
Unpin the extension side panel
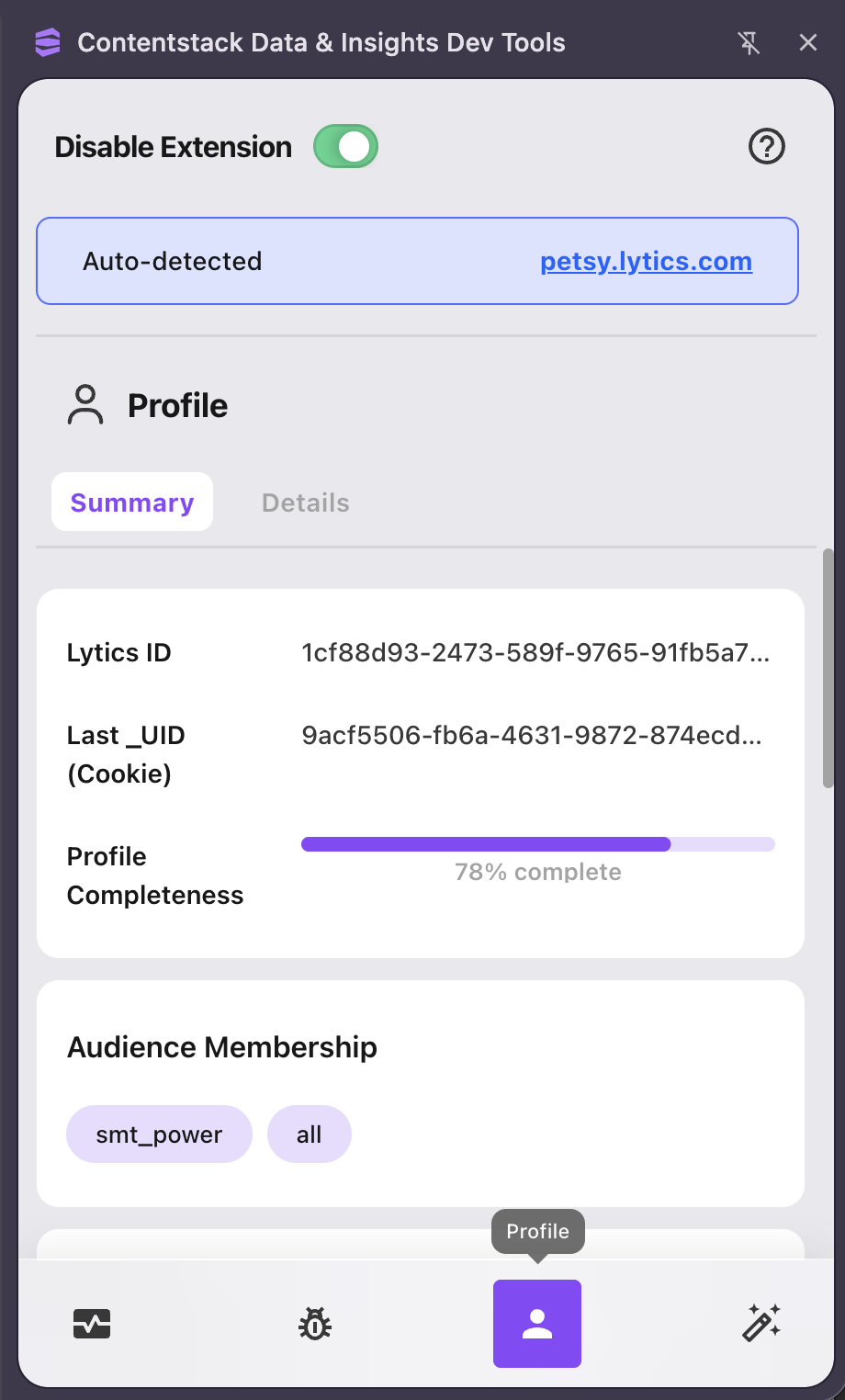749,42
